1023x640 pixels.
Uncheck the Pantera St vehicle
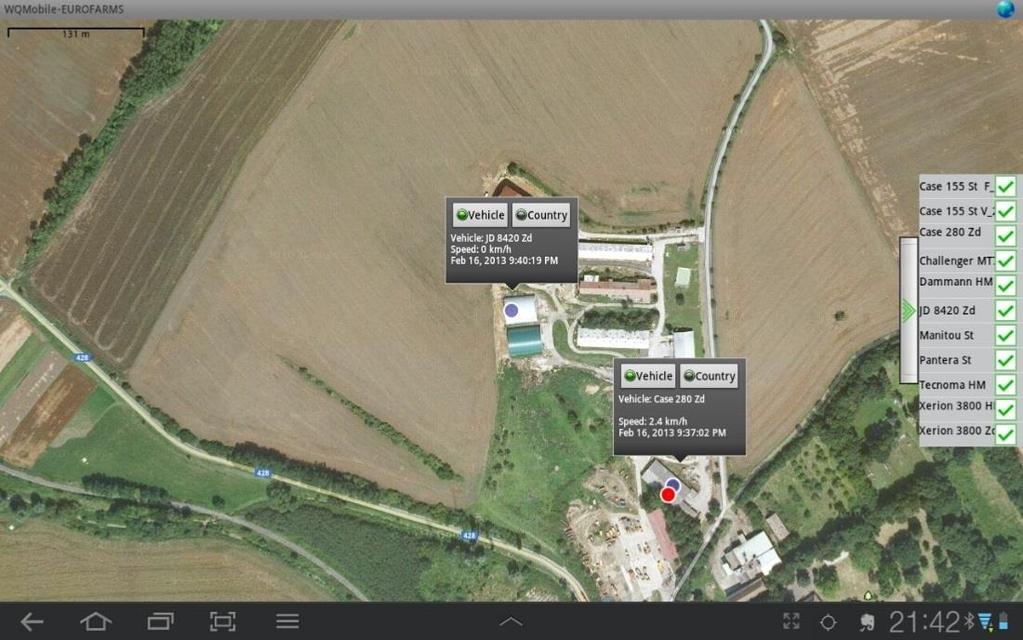[1005, 360]
